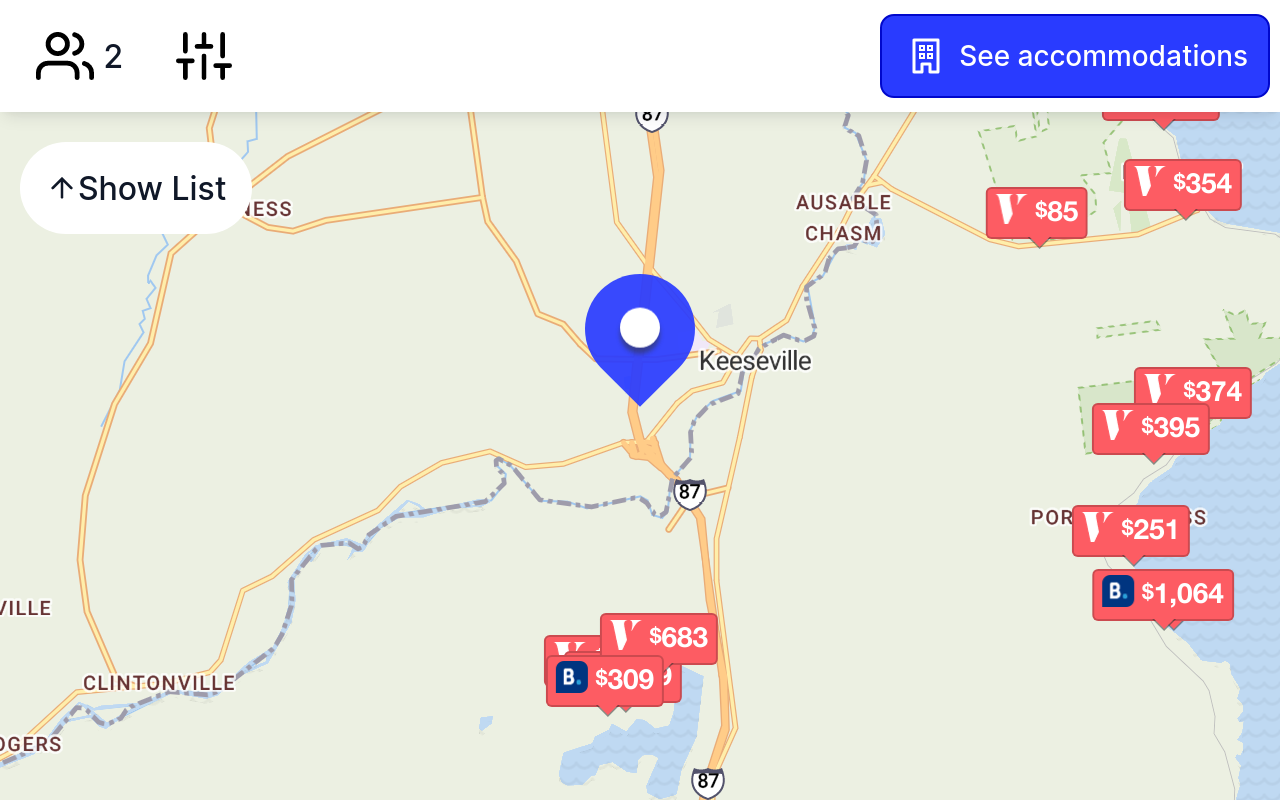This screenshot has width=1280, height=800.
Task: Tap Show List button
Action: (136, 188)
